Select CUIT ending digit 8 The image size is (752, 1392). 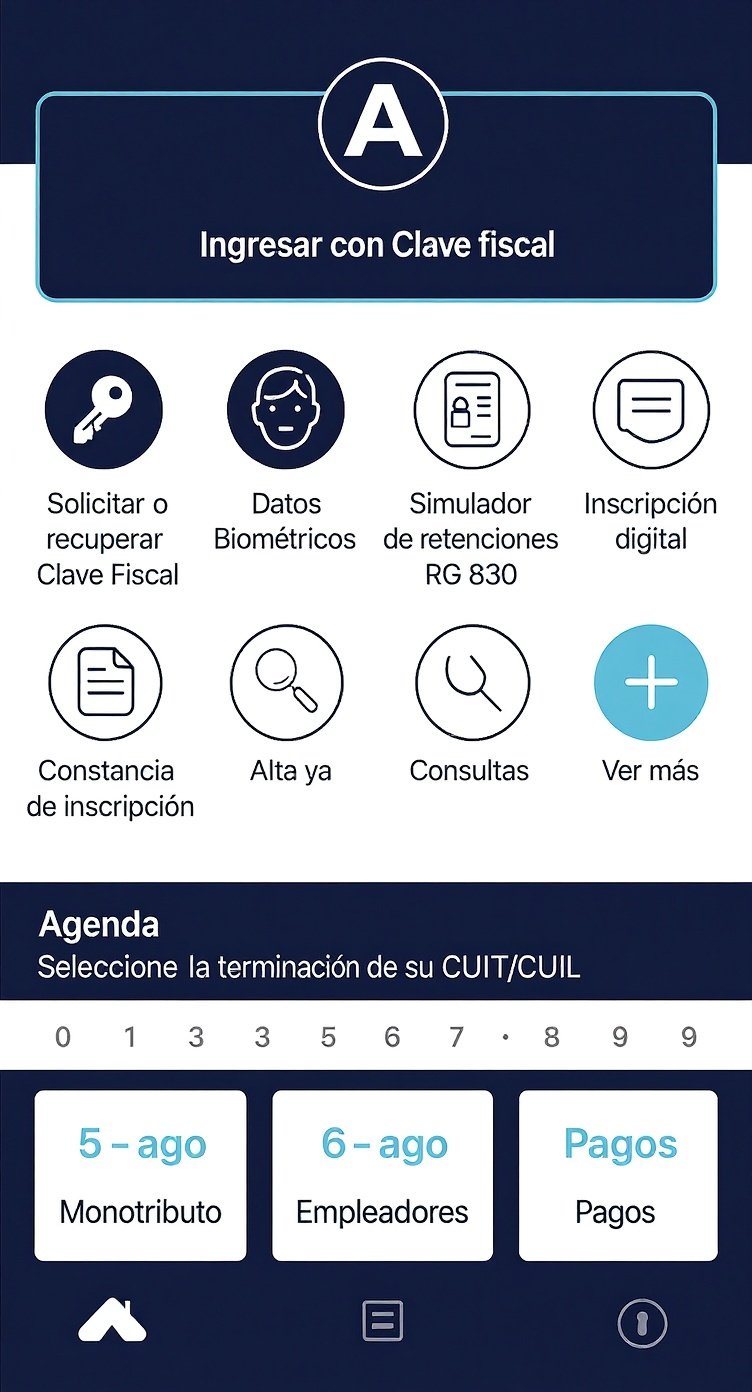pos(552,1037)
